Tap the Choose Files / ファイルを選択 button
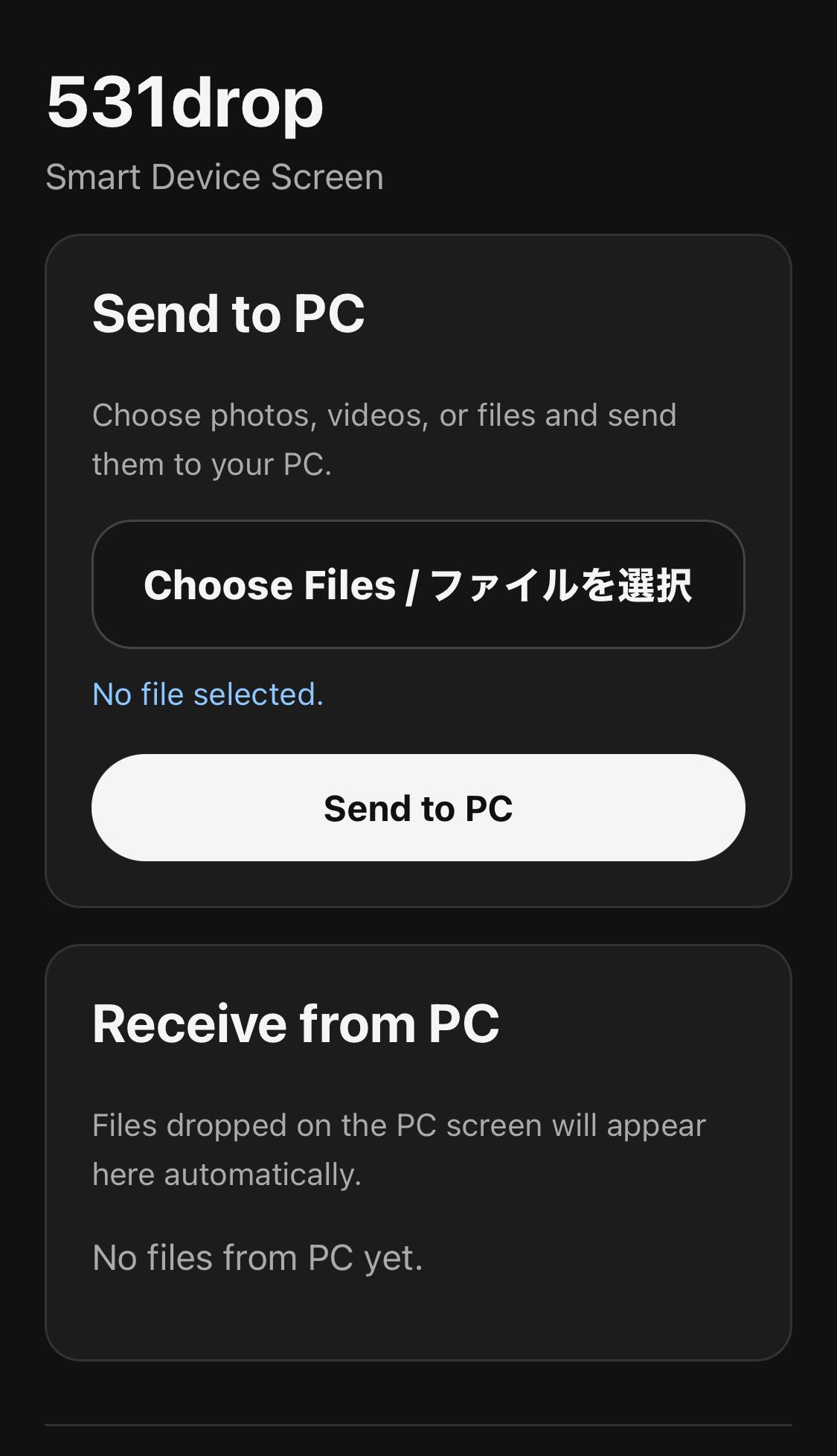The height and width of the screenshot is (1456, 837). click(x=418, y=584)
